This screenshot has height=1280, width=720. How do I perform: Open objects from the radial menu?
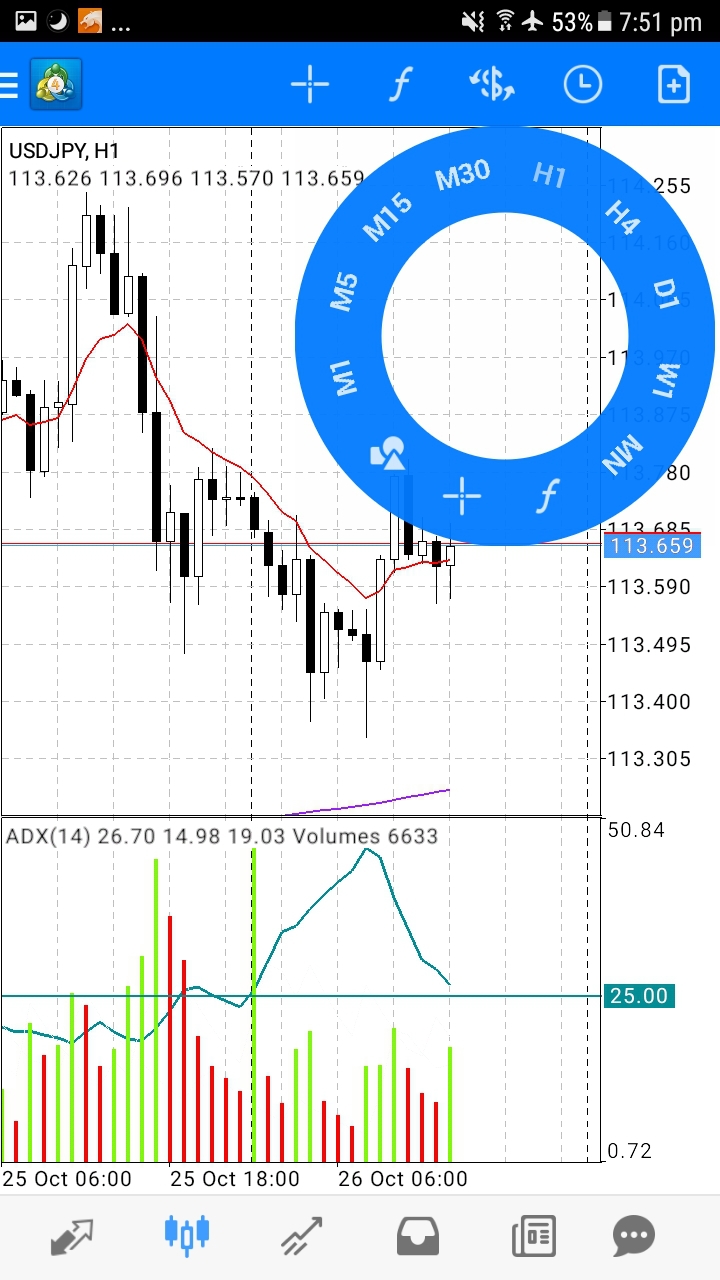coord(388,453)
